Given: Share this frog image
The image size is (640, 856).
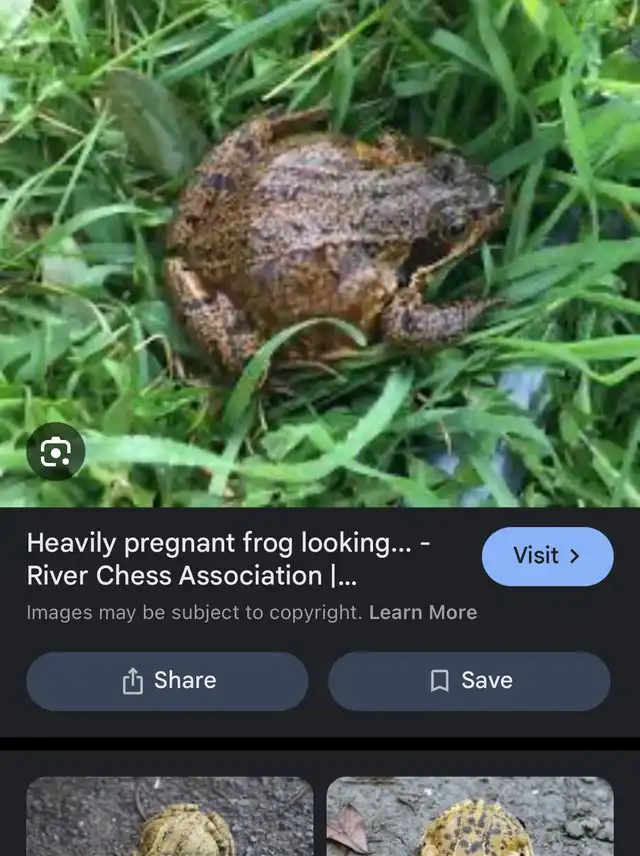Looking at the screenshot, I should tap(167, 681).
